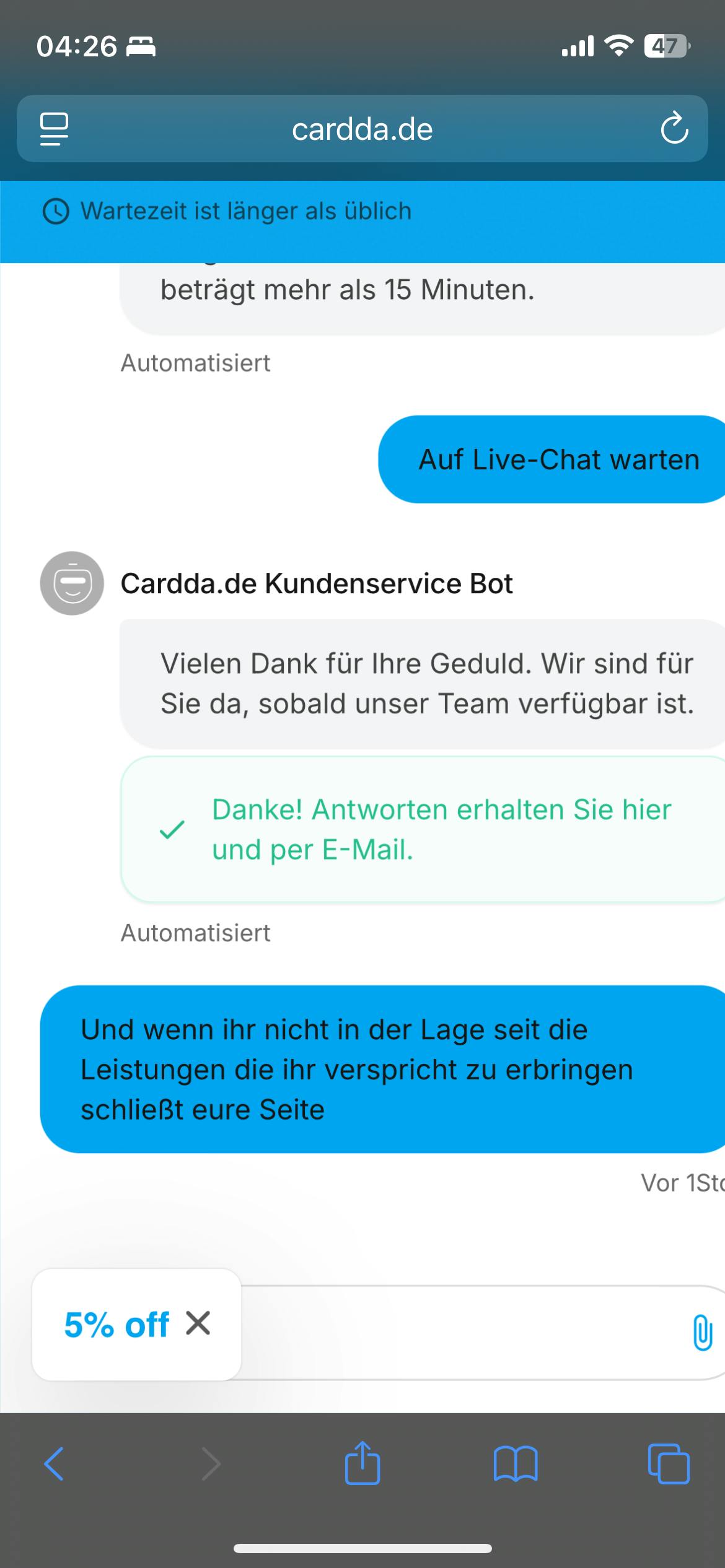
Task: Open the page settings reader icon
Action: click(x=54, y=129)
